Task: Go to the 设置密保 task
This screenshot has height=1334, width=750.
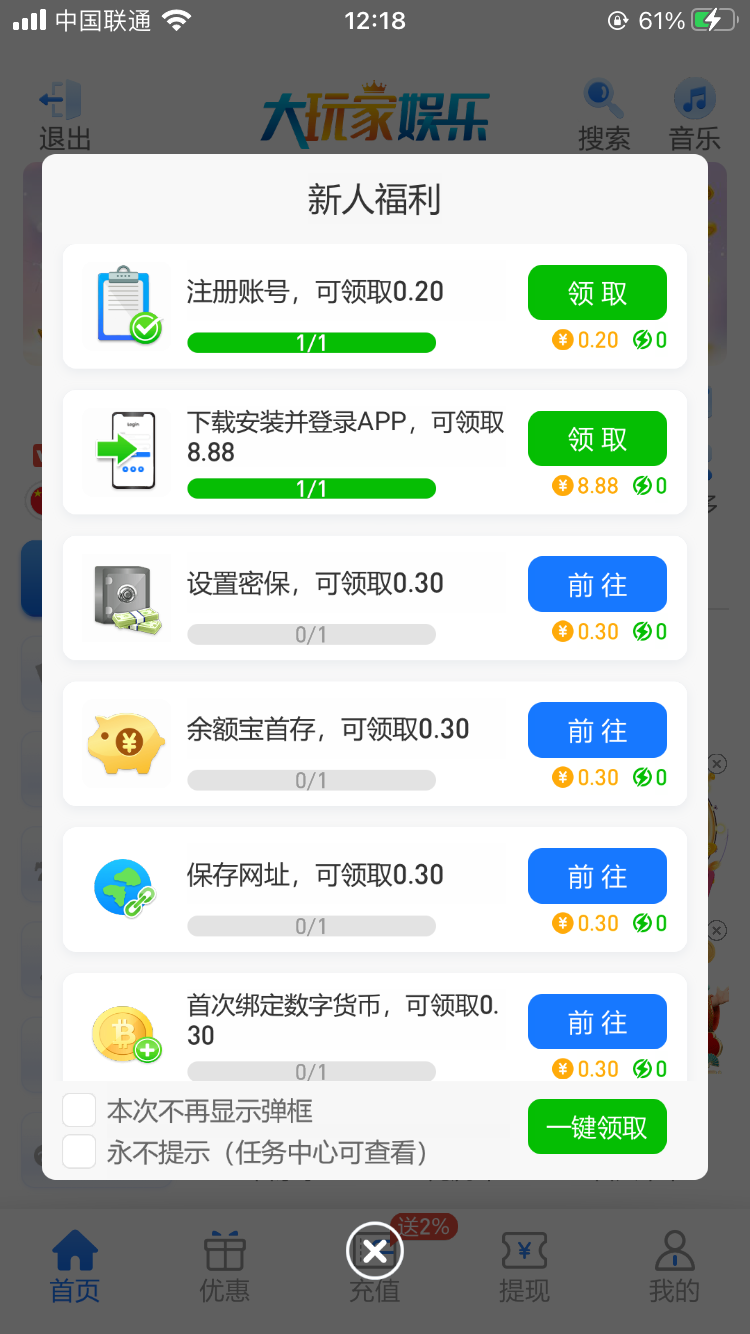Action: coord(597,584)
